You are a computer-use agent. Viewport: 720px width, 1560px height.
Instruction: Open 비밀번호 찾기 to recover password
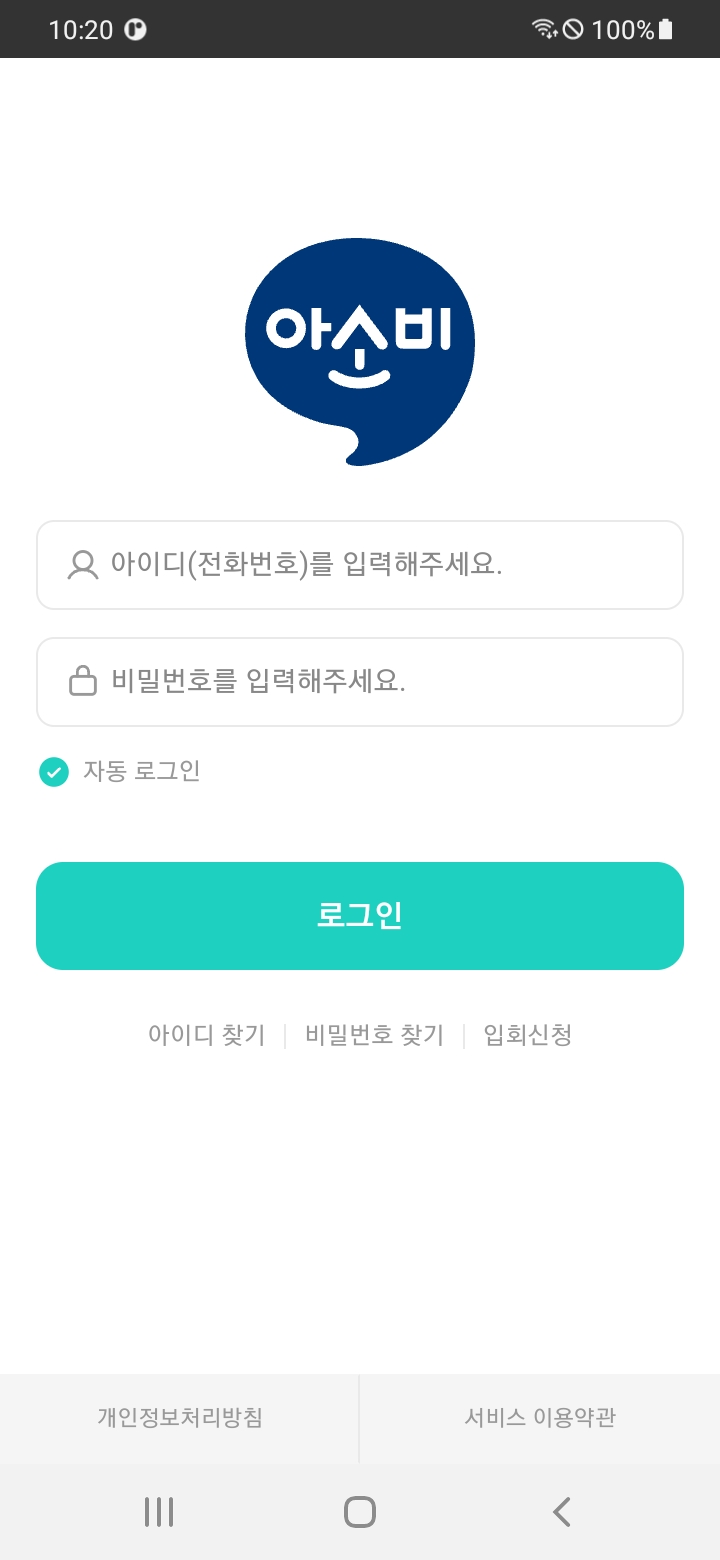(x=374, y=1035)
